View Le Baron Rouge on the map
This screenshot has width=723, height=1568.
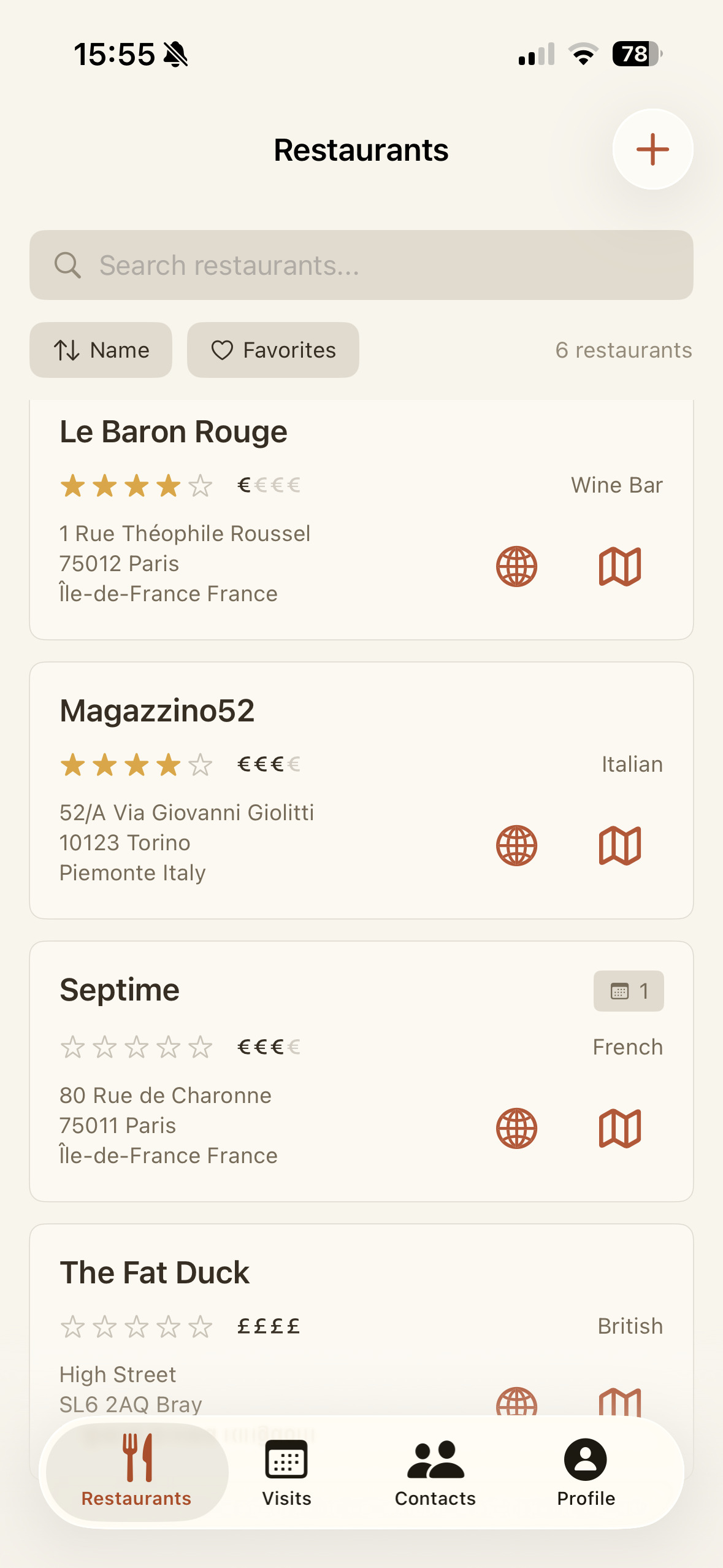click(620, 567)
